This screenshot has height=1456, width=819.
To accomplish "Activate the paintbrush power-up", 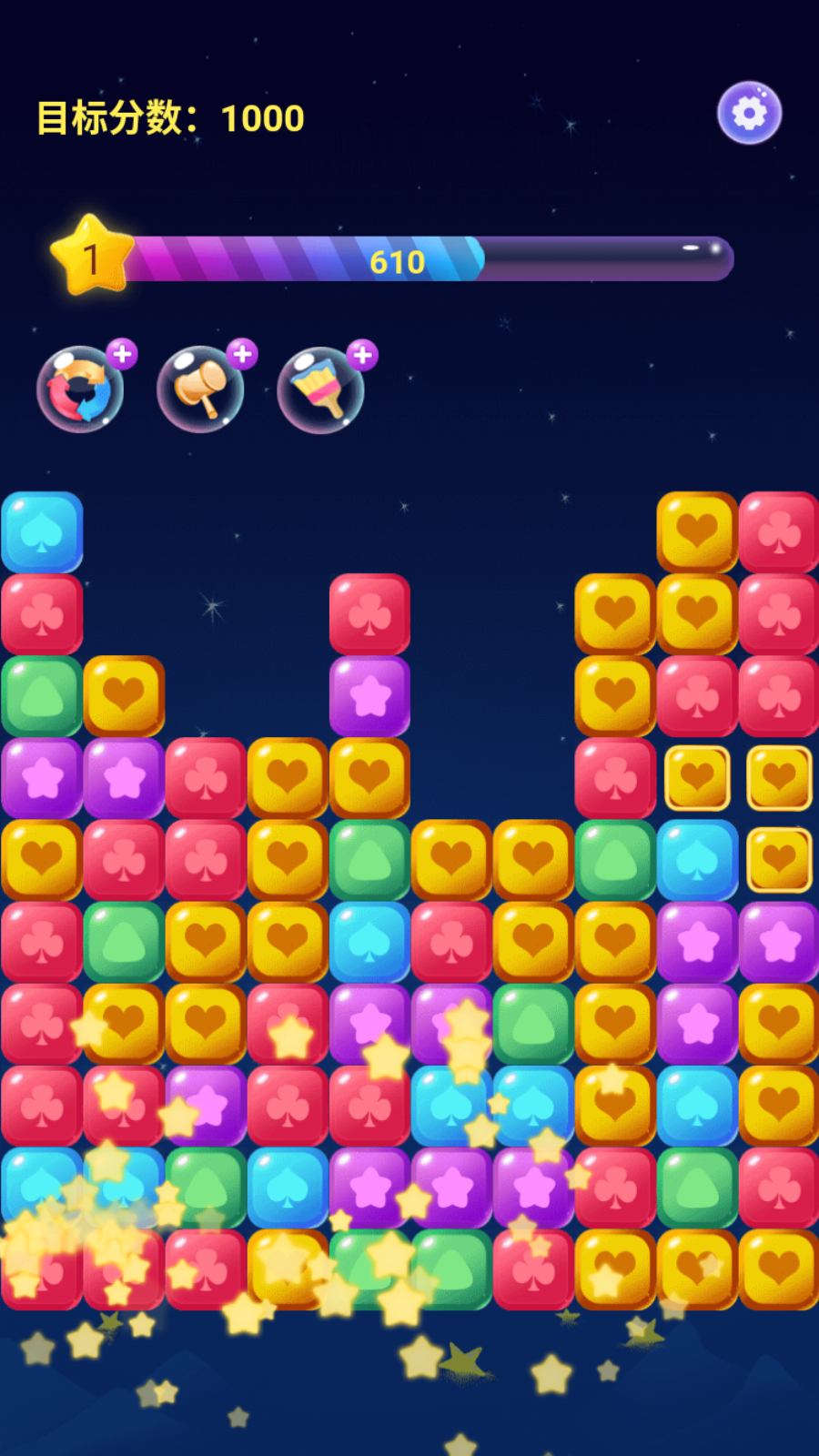I will click(320, 390).
